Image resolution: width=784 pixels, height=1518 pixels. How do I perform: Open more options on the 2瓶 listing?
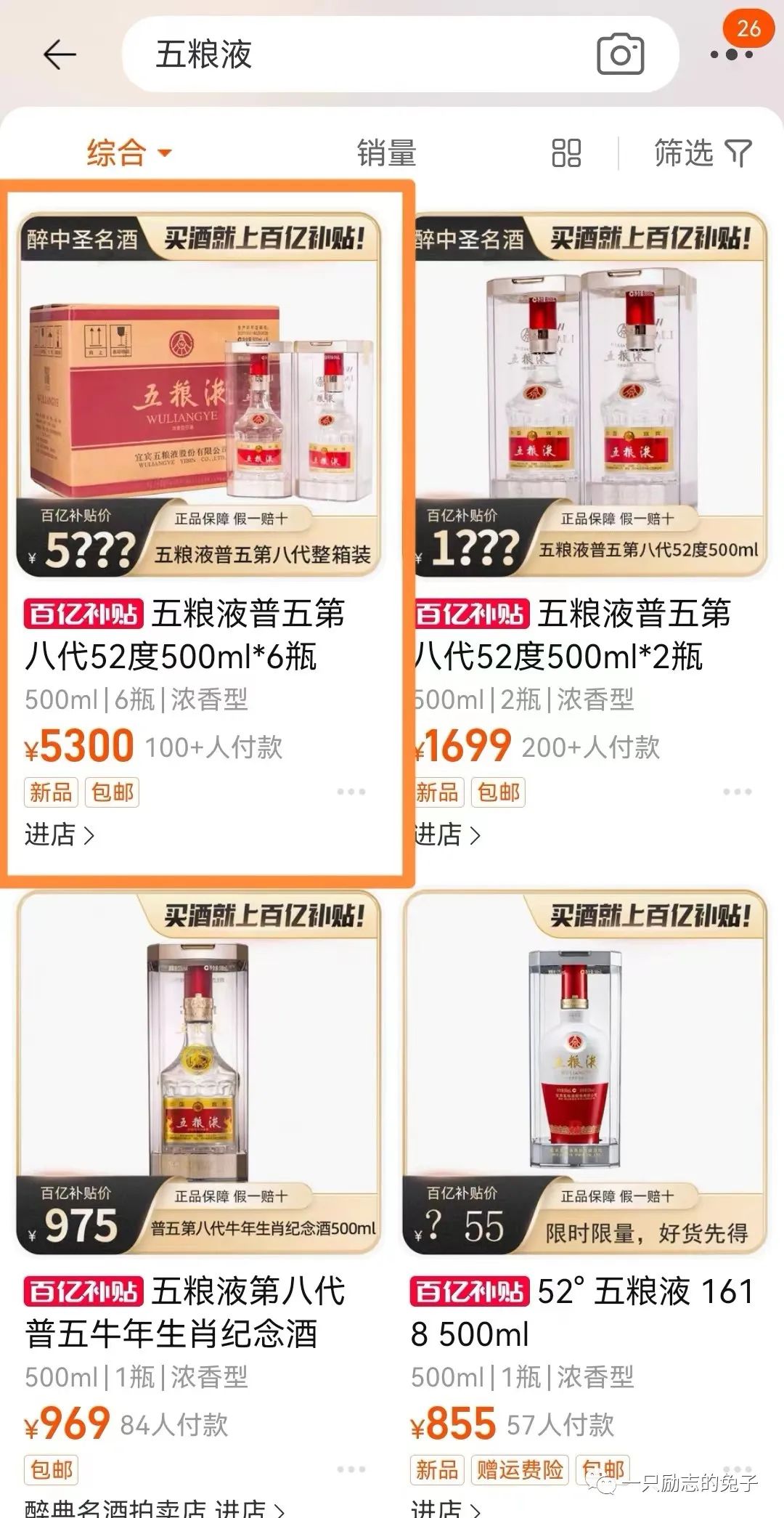coord(737,792)
